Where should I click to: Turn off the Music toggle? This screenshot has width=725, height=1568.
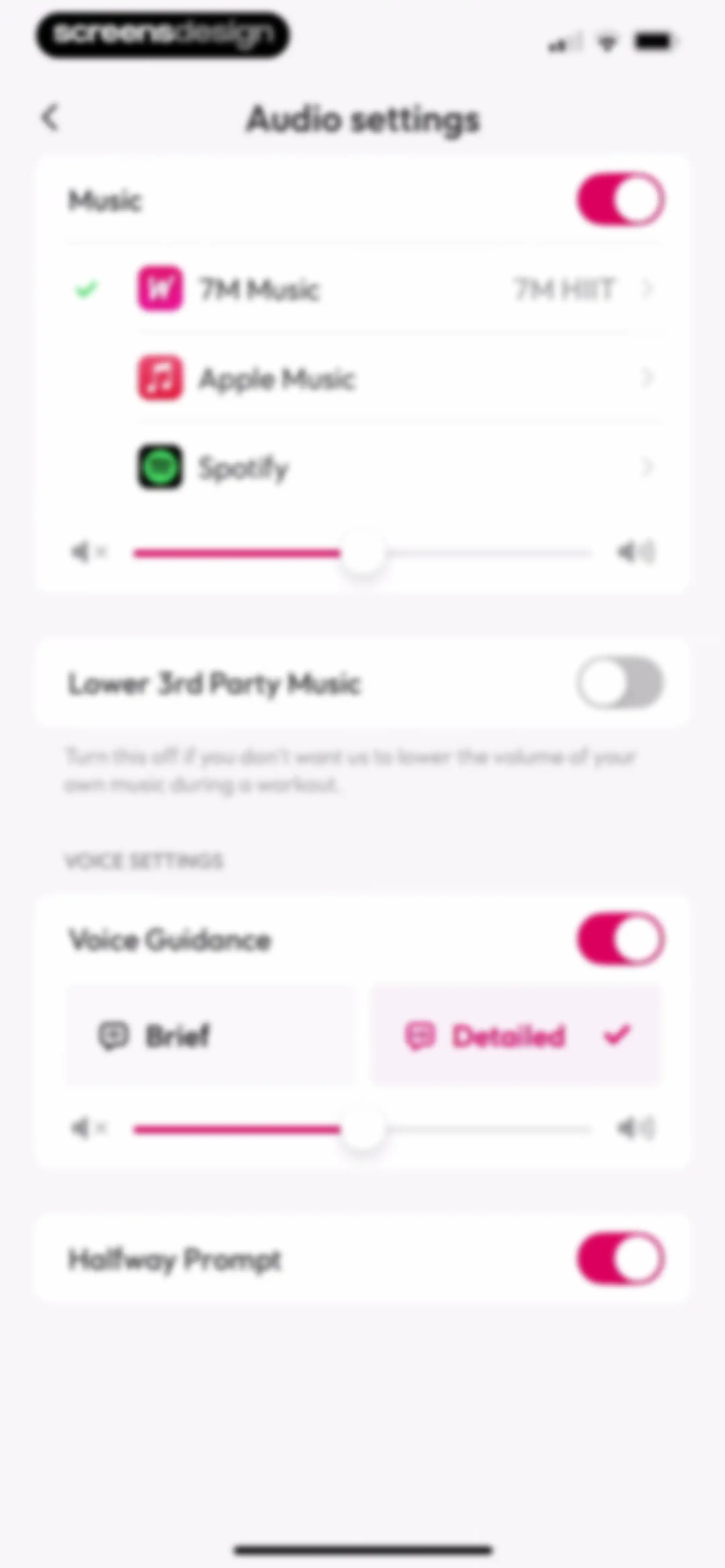[620, 200]
